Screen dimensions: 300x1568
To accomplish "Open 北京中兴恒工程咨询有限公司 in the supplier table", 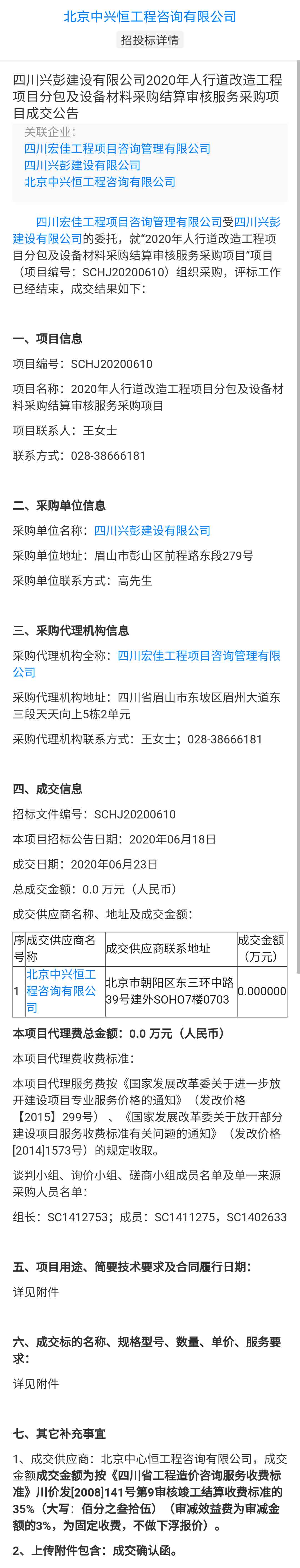I will coord(60,990).
